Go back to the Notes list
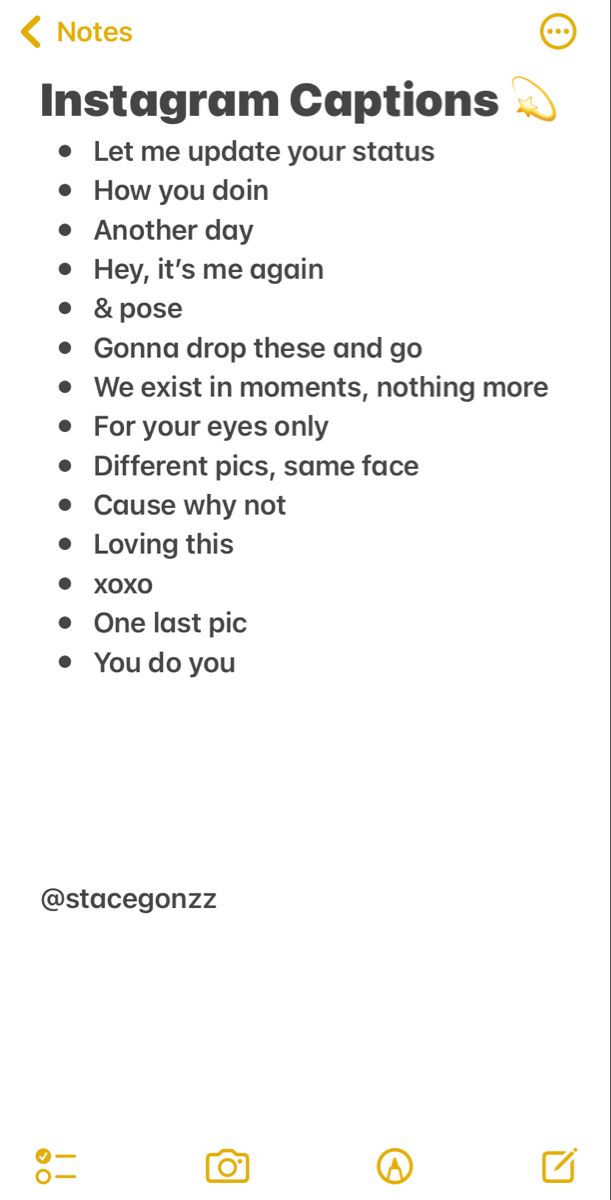This screenshot has height=1200, width=611. pos(76,32)
